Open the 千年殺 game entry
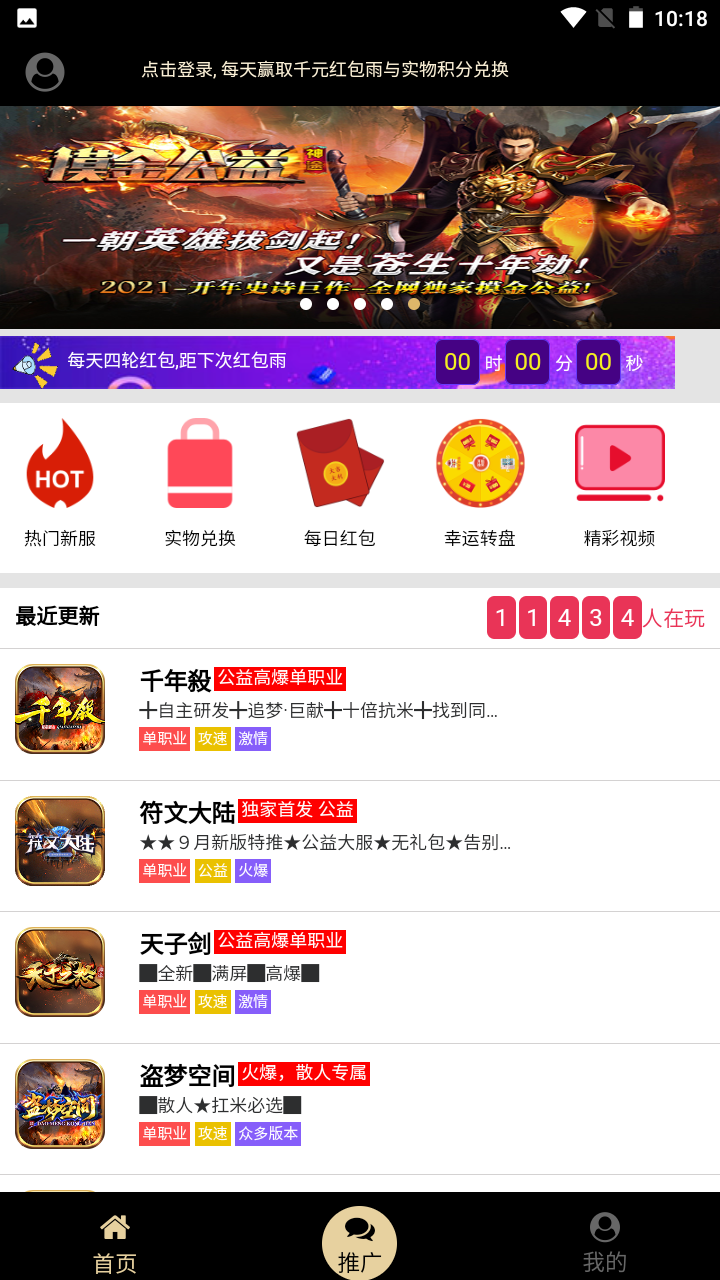Viewport: 720px width, 1280px height. pos(177,681)
